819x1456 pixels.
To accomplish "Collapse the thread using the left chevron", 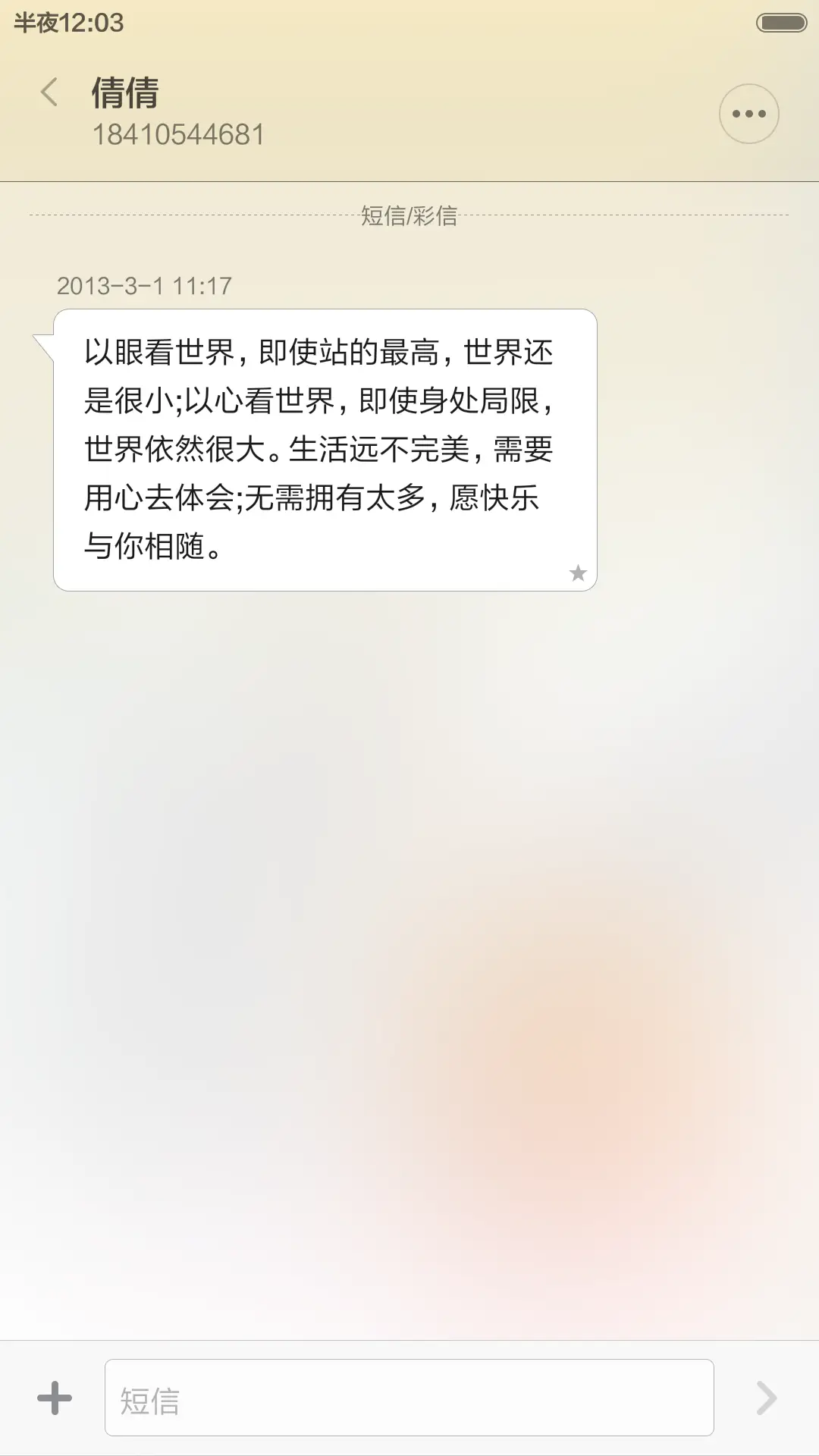I will point(49,91).
